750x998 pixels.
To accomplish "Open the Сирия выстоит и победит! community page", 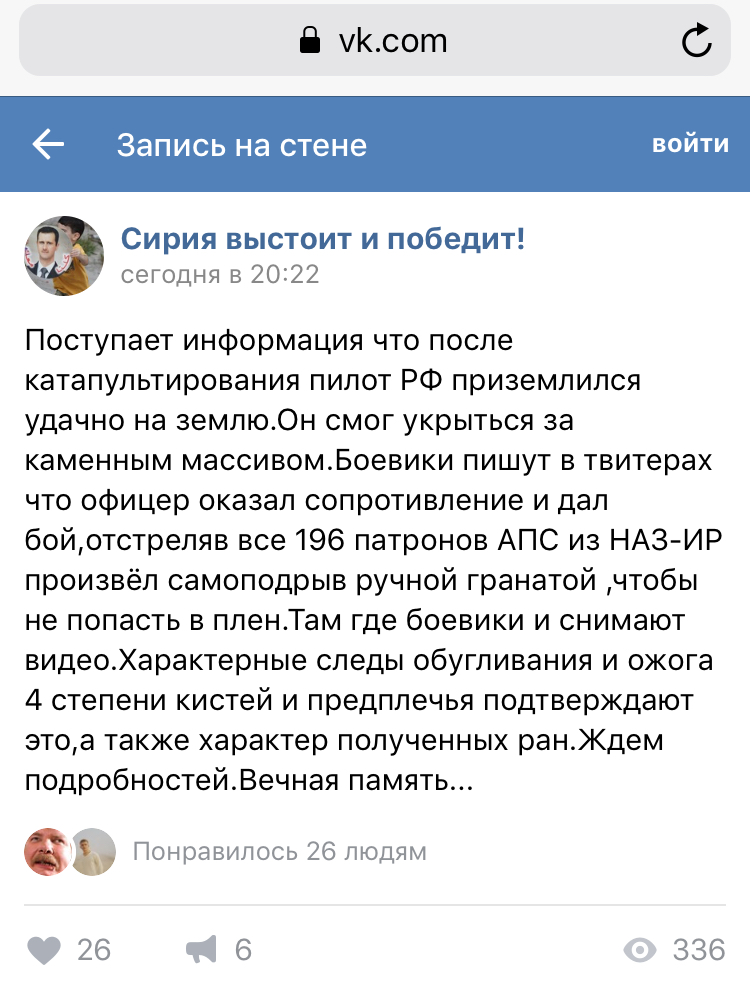I will coord(323,239).
